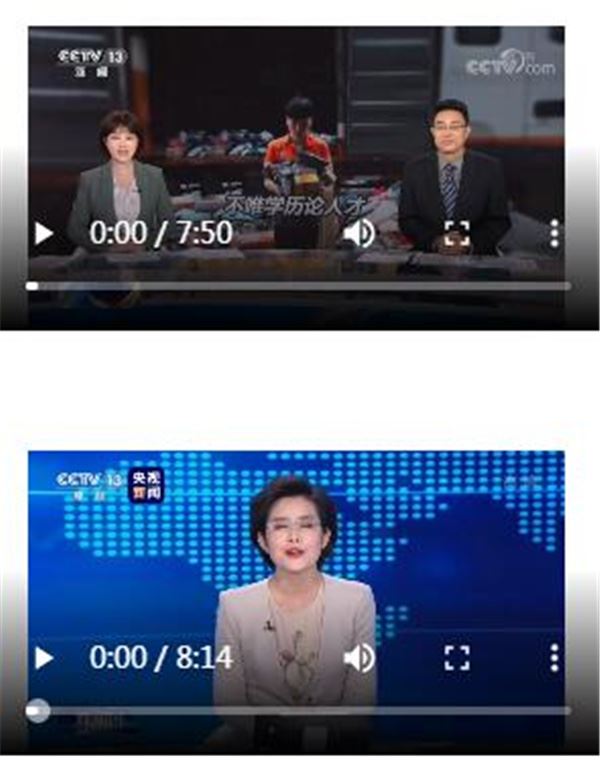This screenshot has height=760, width=600.
Task: Mute the 7:50 video
Action: (x=359, y=234)
